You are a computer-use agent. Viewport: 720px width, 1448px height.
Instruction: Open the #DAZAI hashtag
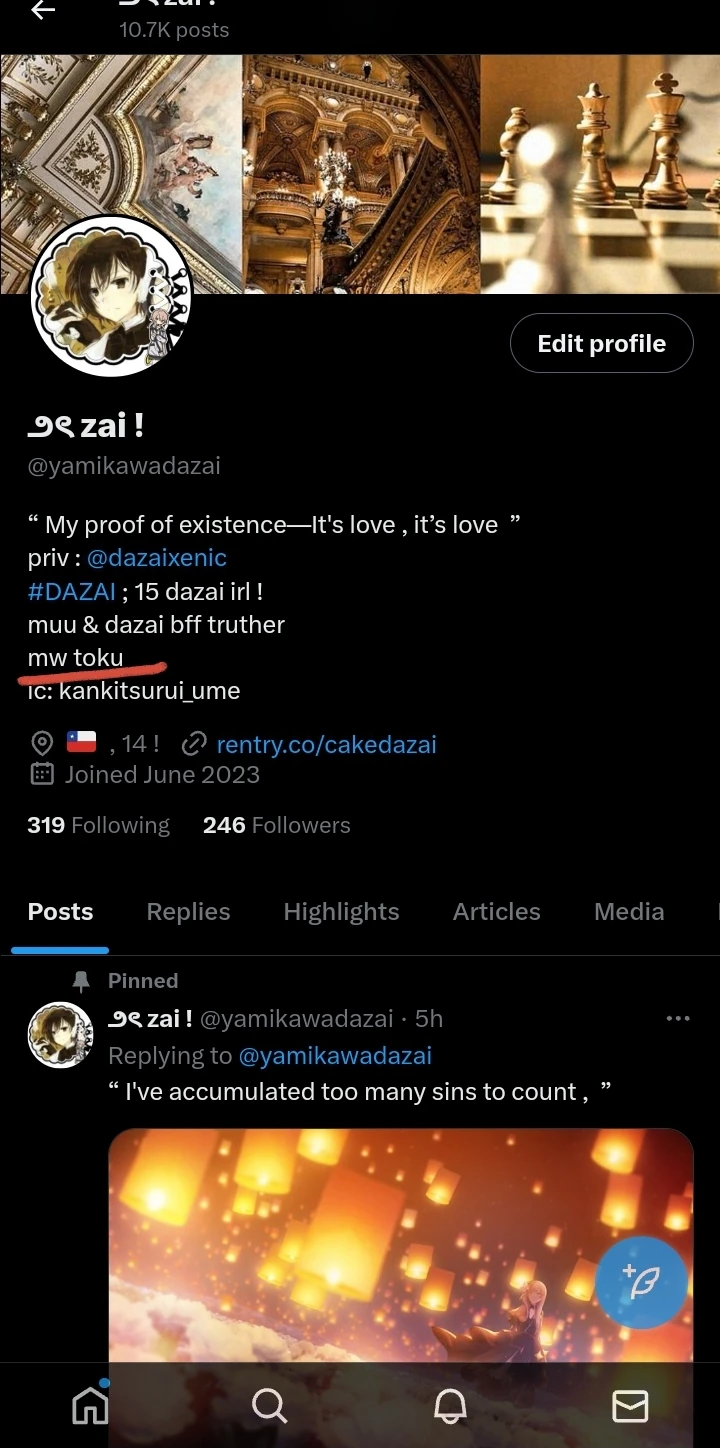72,591
